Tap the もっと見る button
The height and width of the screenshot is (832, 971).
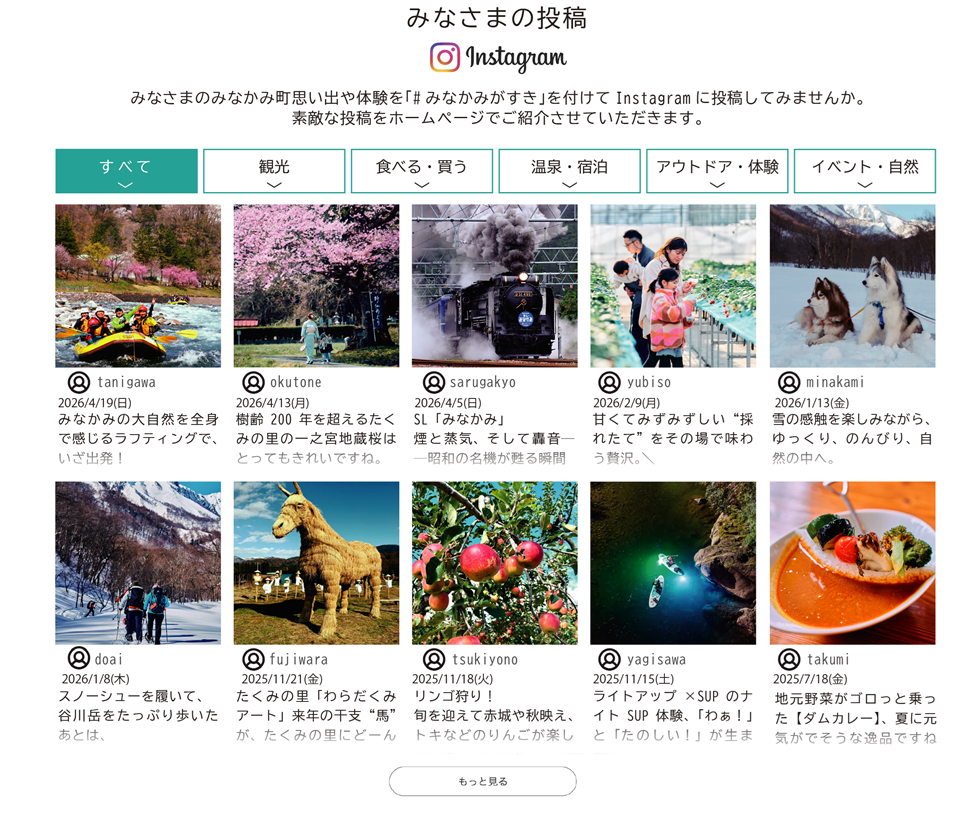point(483,781)
